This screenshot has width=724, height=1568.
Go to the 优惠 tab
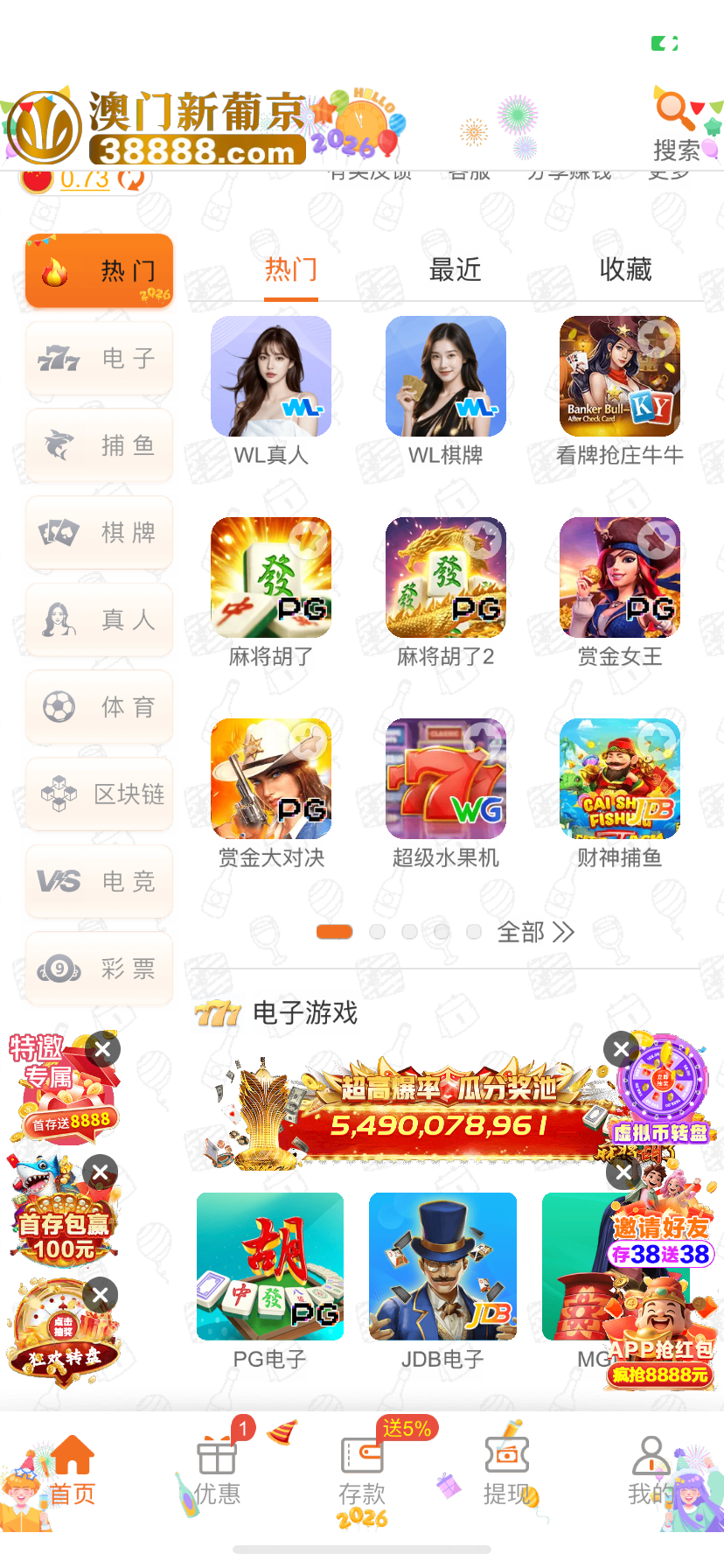point(217,1470)
